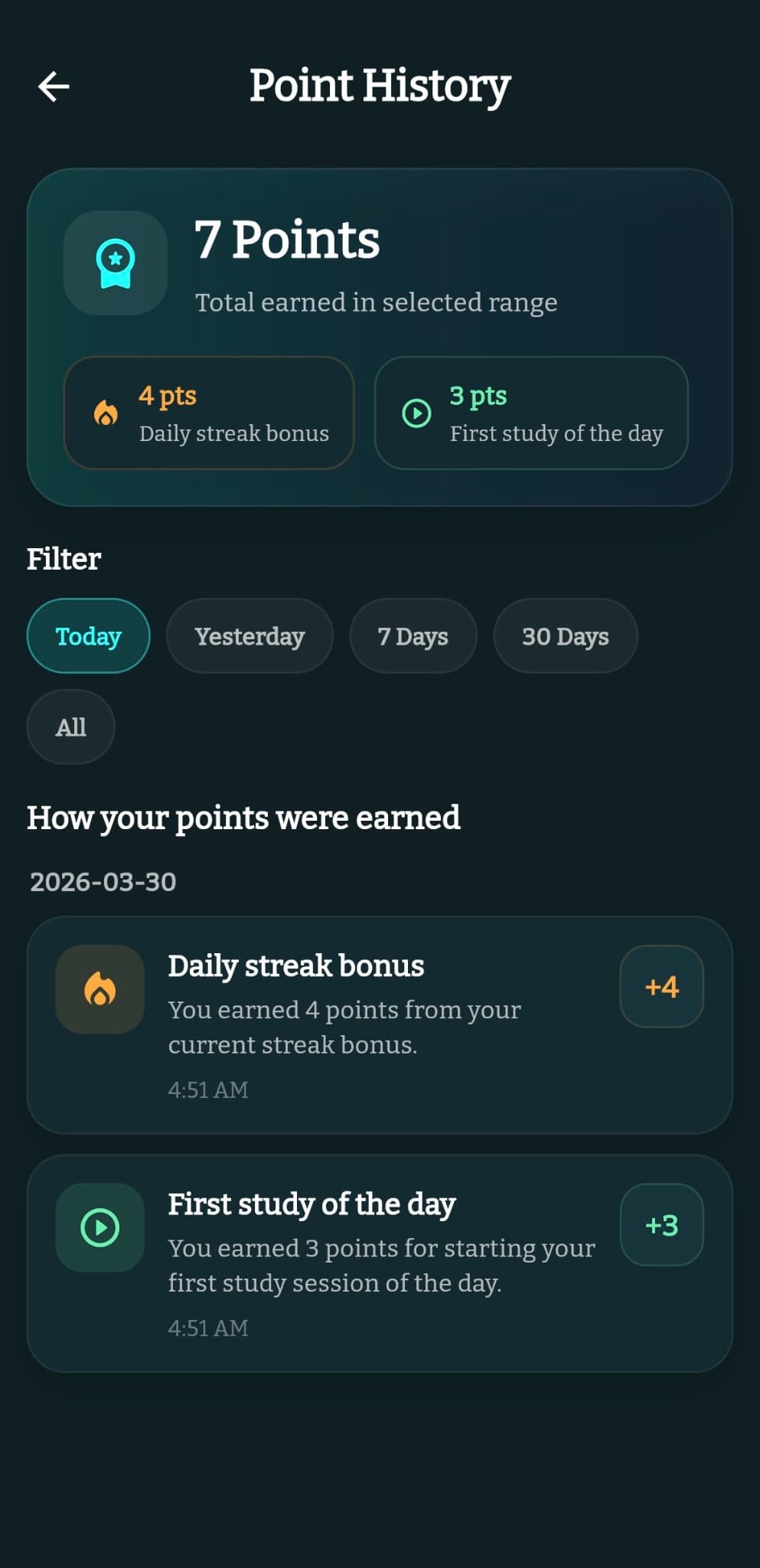Choose the All filter chip

70,727
